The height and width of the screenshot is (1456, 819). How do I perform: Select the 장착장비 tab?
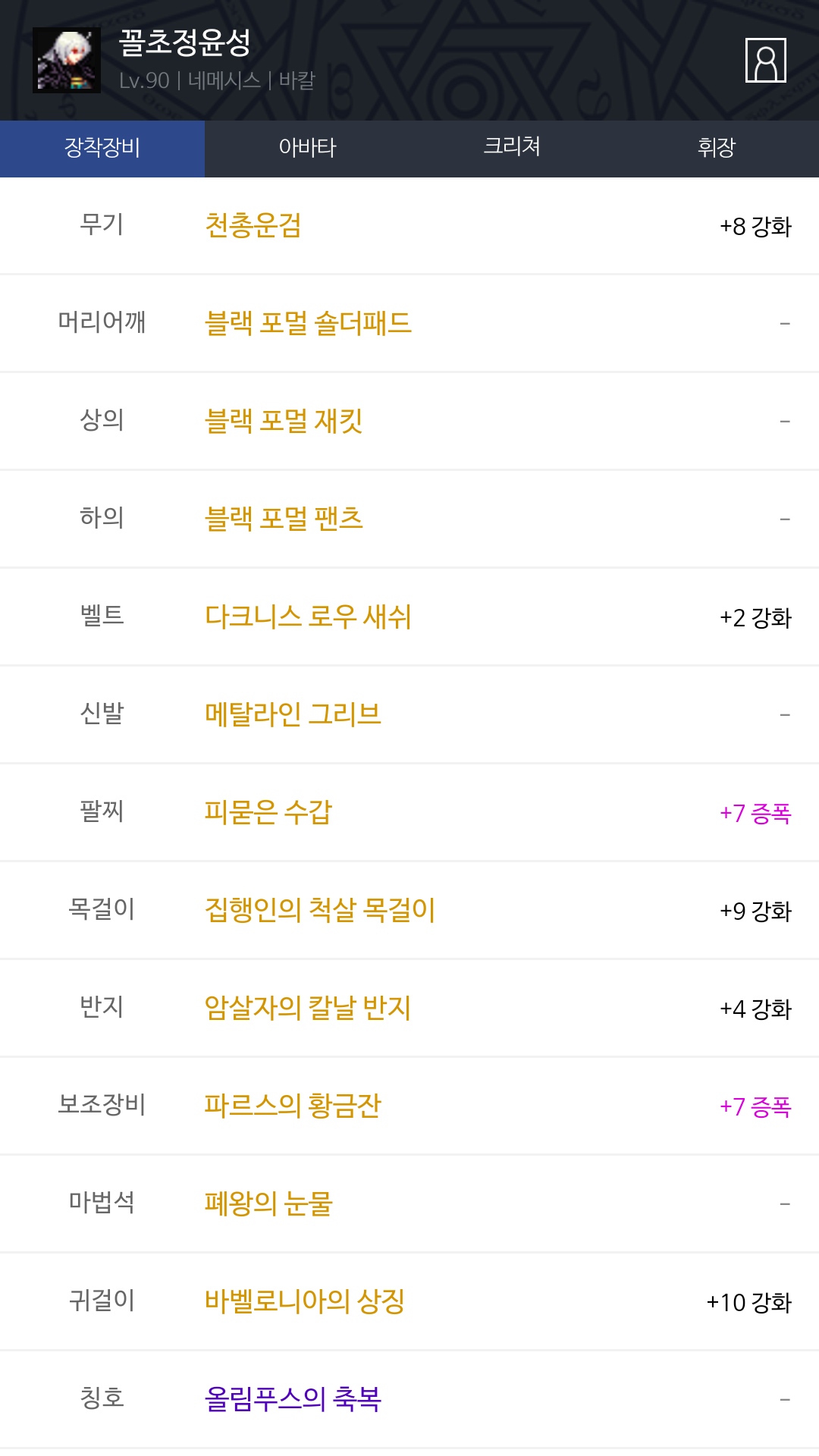pos(102,148)
